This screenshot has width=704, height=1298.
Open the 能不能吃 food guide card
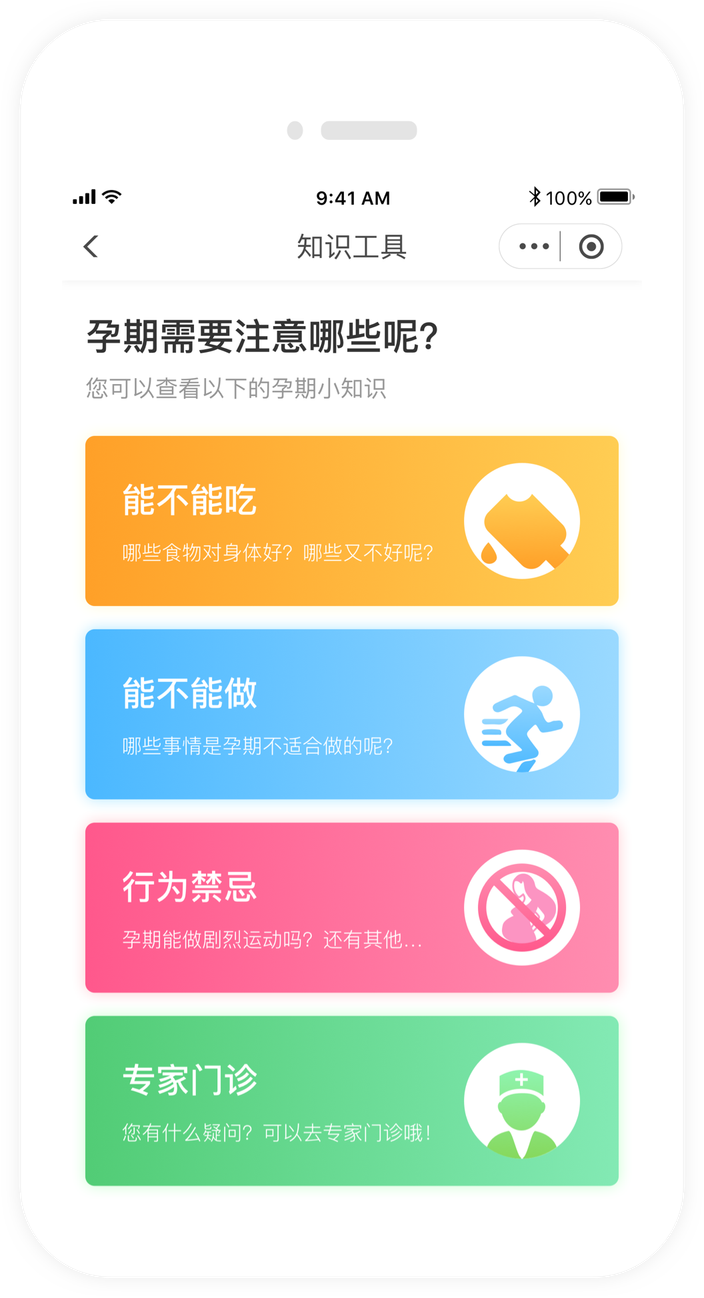(352, 521)
